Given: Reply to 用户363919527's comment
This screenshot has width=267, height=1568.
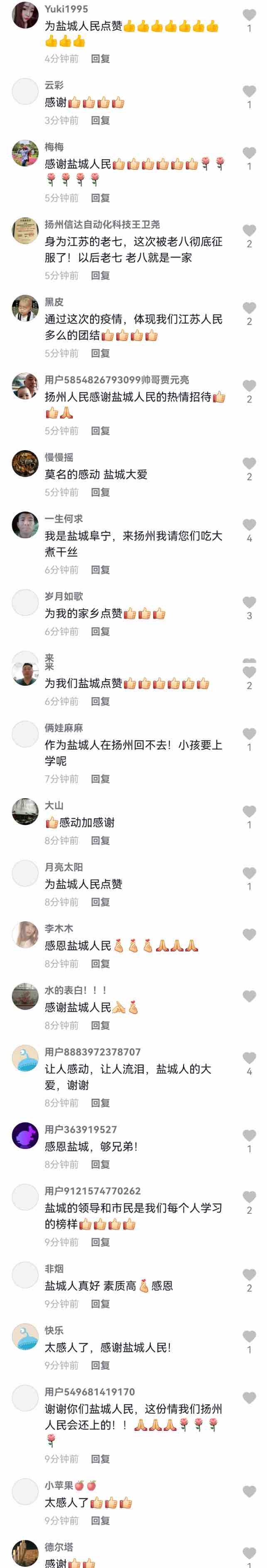Looking at the screenshot, I should (100, 1164).
